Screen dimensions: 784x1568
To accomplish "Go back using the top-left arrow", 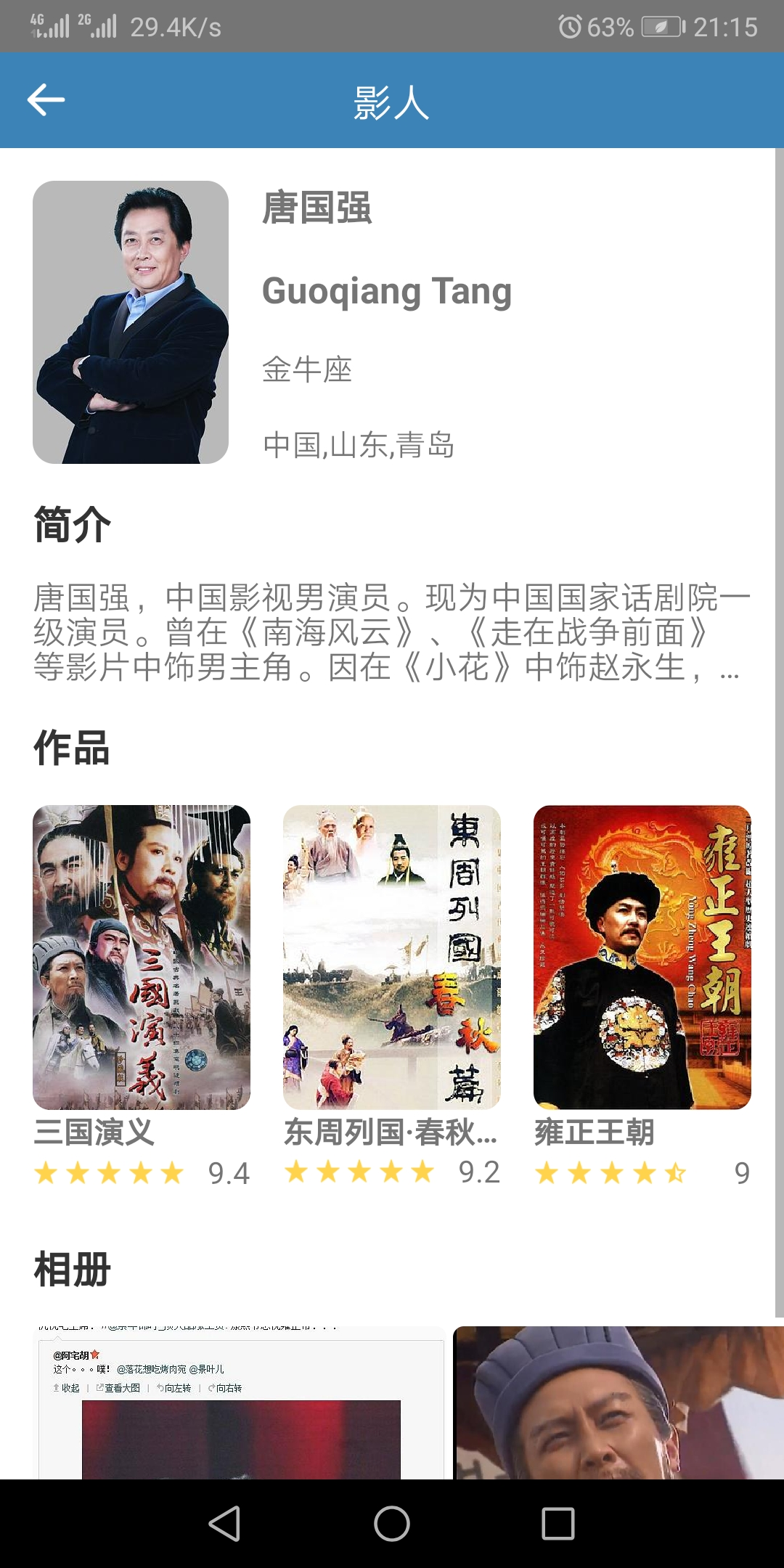I will (x=46, y=100).
